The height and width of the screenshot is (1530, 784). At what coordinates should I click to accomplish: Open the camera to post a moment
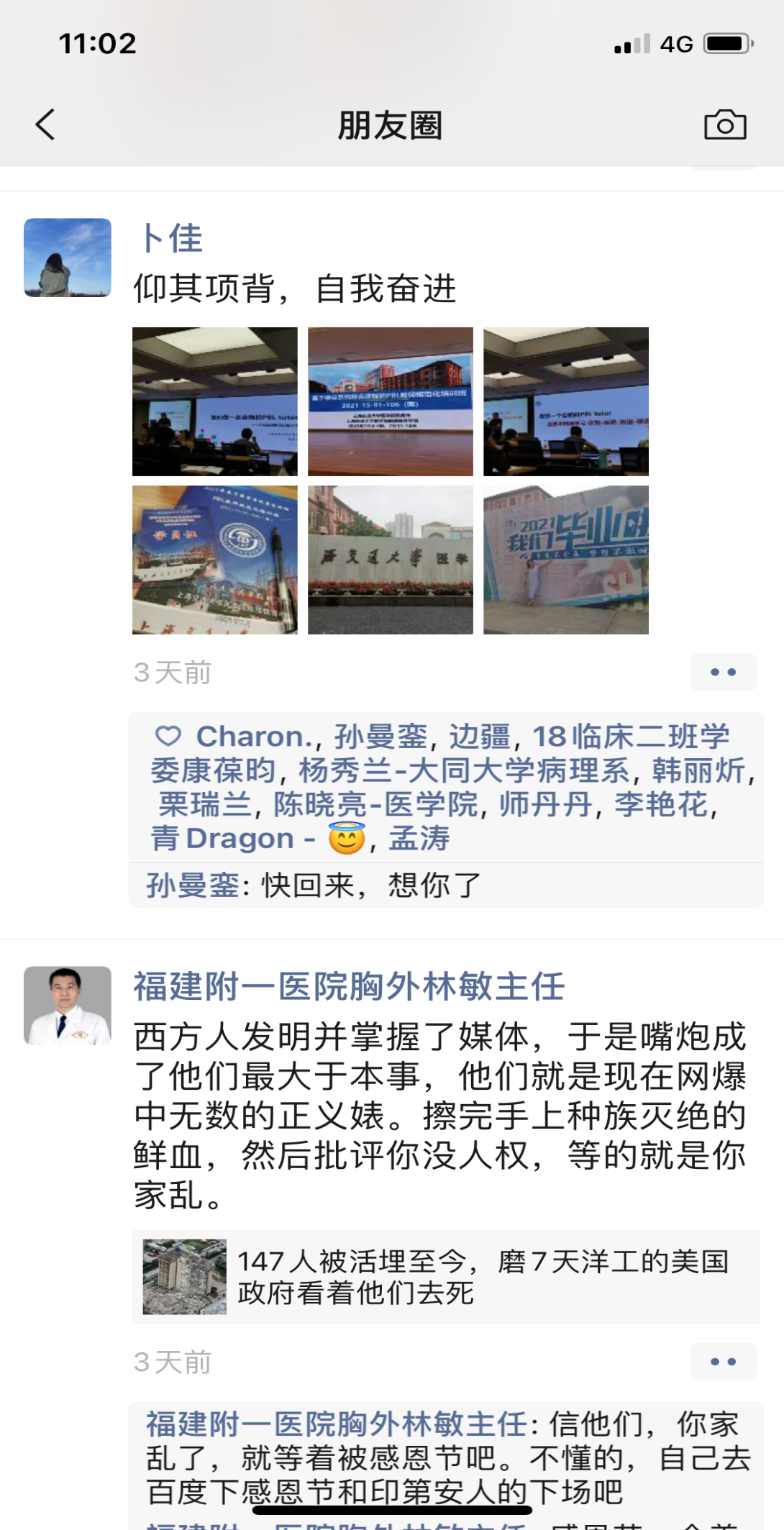724,125
